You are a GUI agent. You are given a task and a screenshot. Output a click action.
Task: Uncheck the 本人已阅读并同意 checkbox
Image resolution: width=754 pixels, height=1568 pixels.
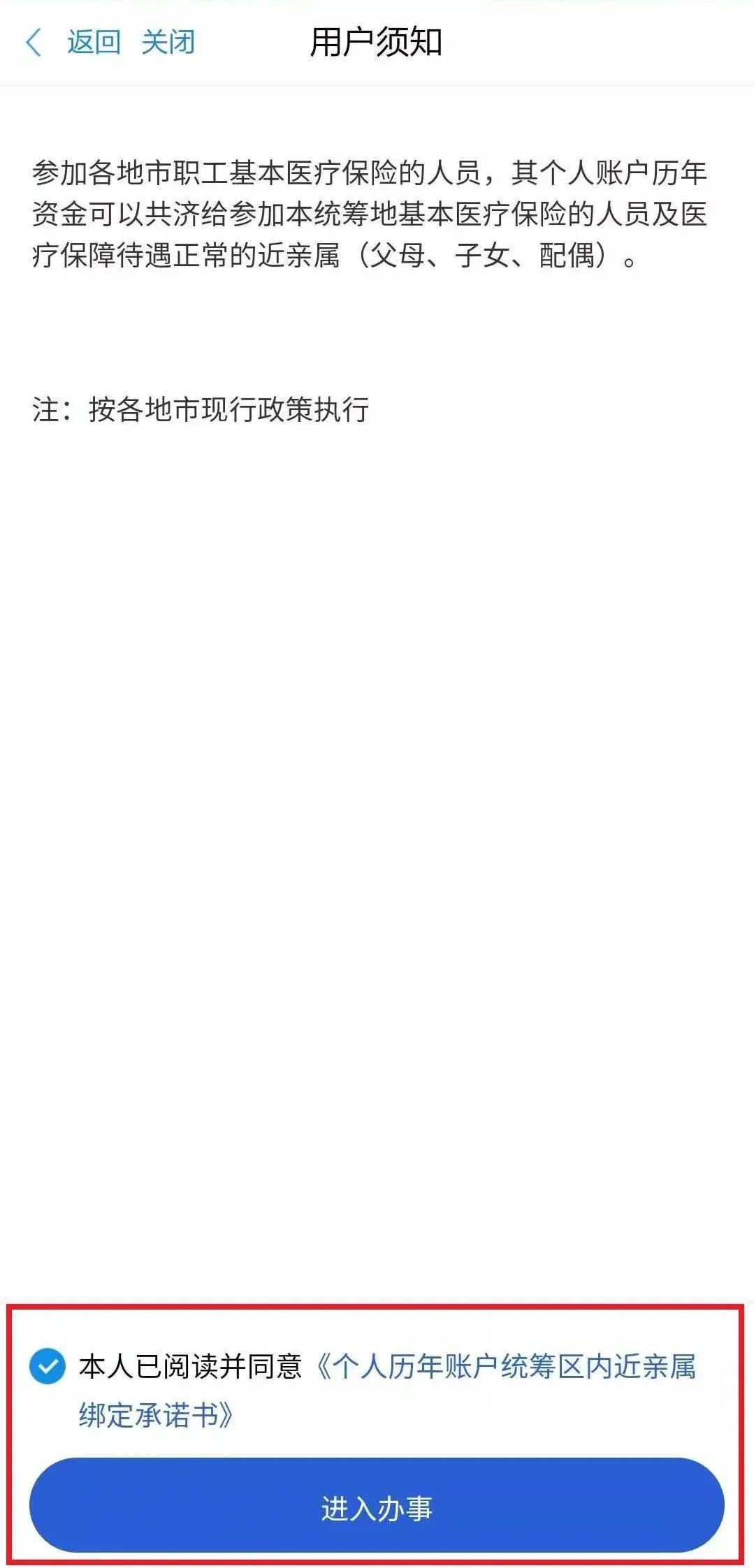(x=48, y=1366)
